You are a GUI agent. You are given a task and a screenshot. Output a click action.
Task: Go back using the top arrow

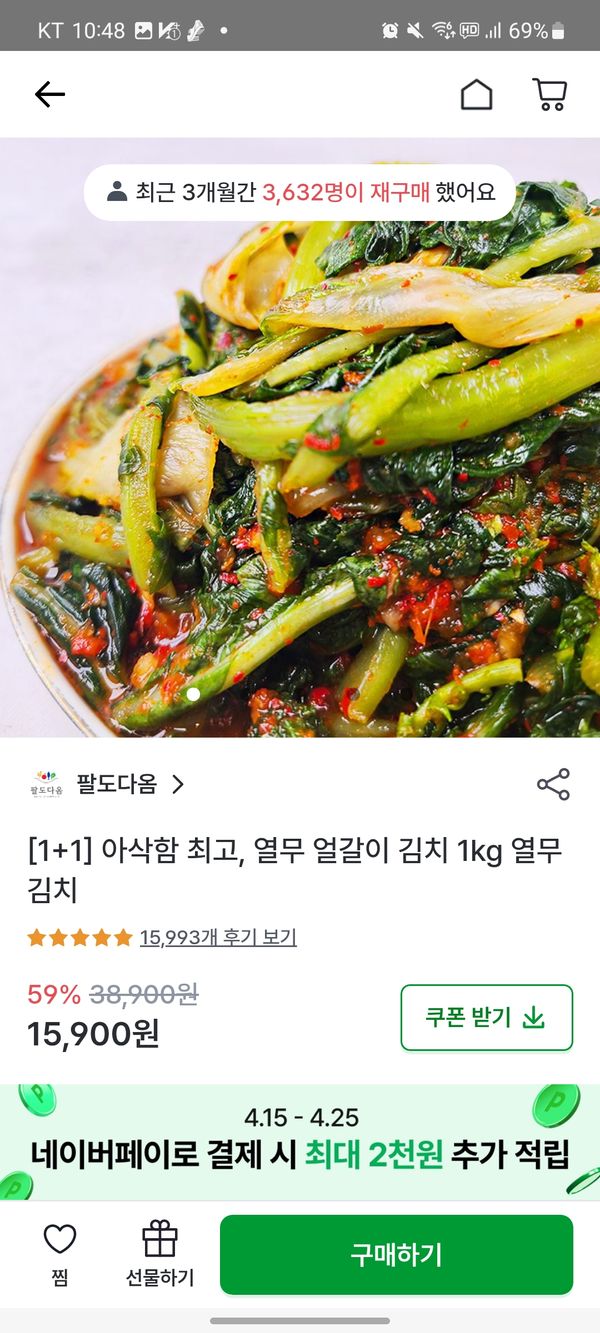point(49,95)
